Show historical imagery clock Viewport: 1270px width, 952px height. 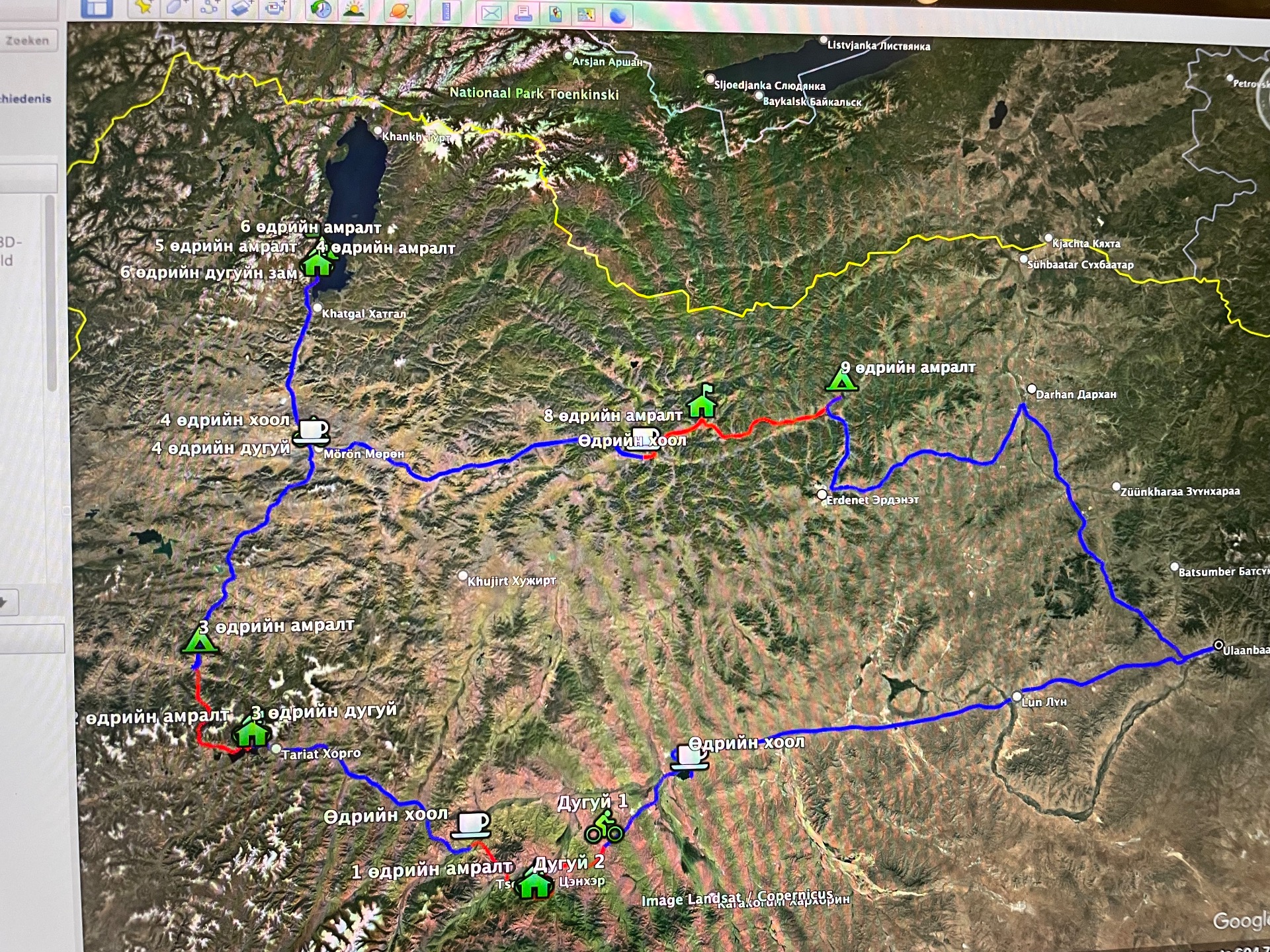pos(321,9)
